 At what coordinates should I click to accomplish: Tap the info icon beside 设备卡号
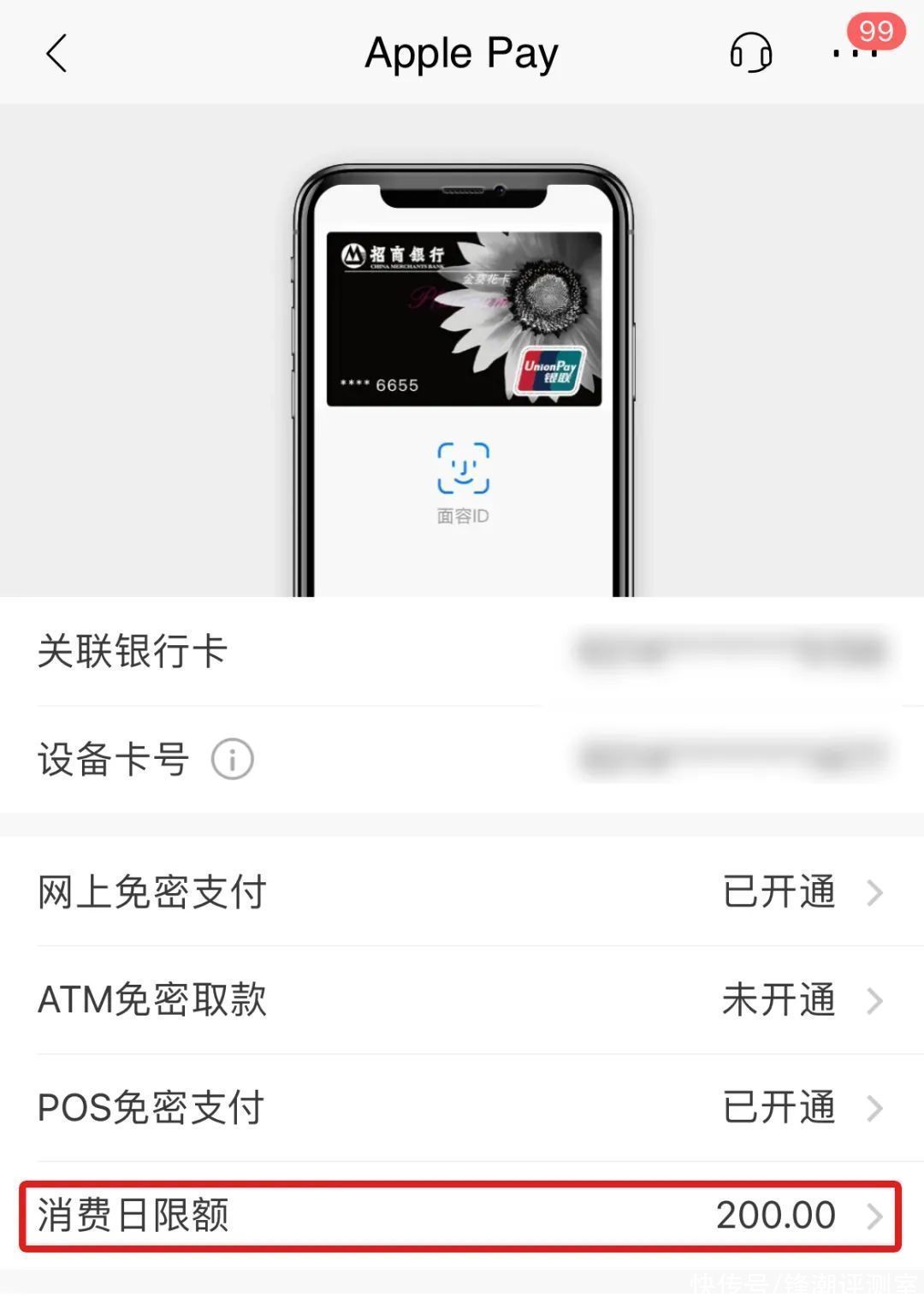(x=232, y=759)
